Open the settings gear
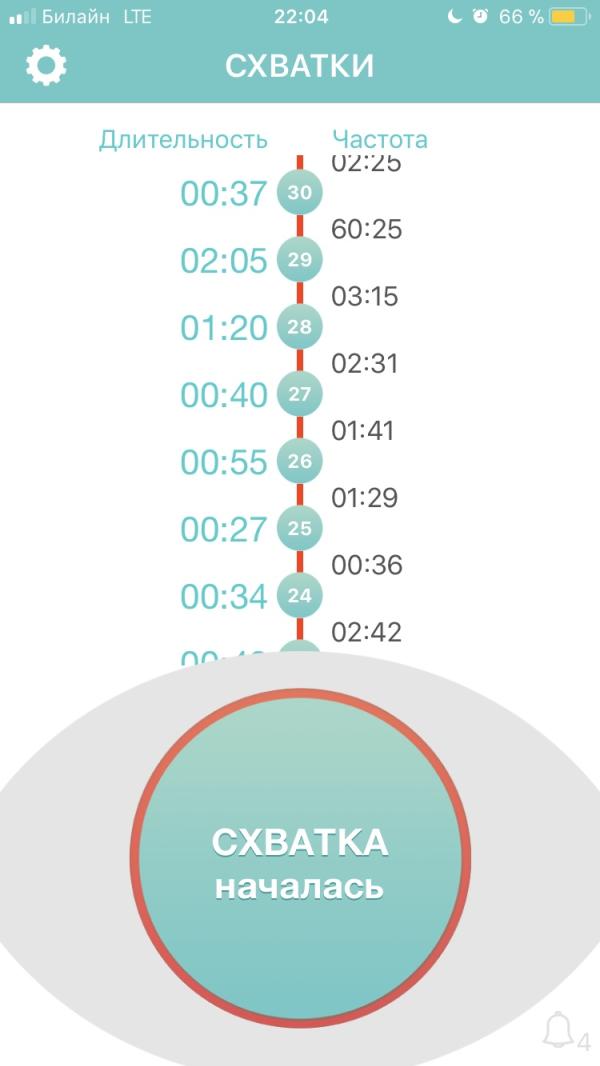 [46, 66]
